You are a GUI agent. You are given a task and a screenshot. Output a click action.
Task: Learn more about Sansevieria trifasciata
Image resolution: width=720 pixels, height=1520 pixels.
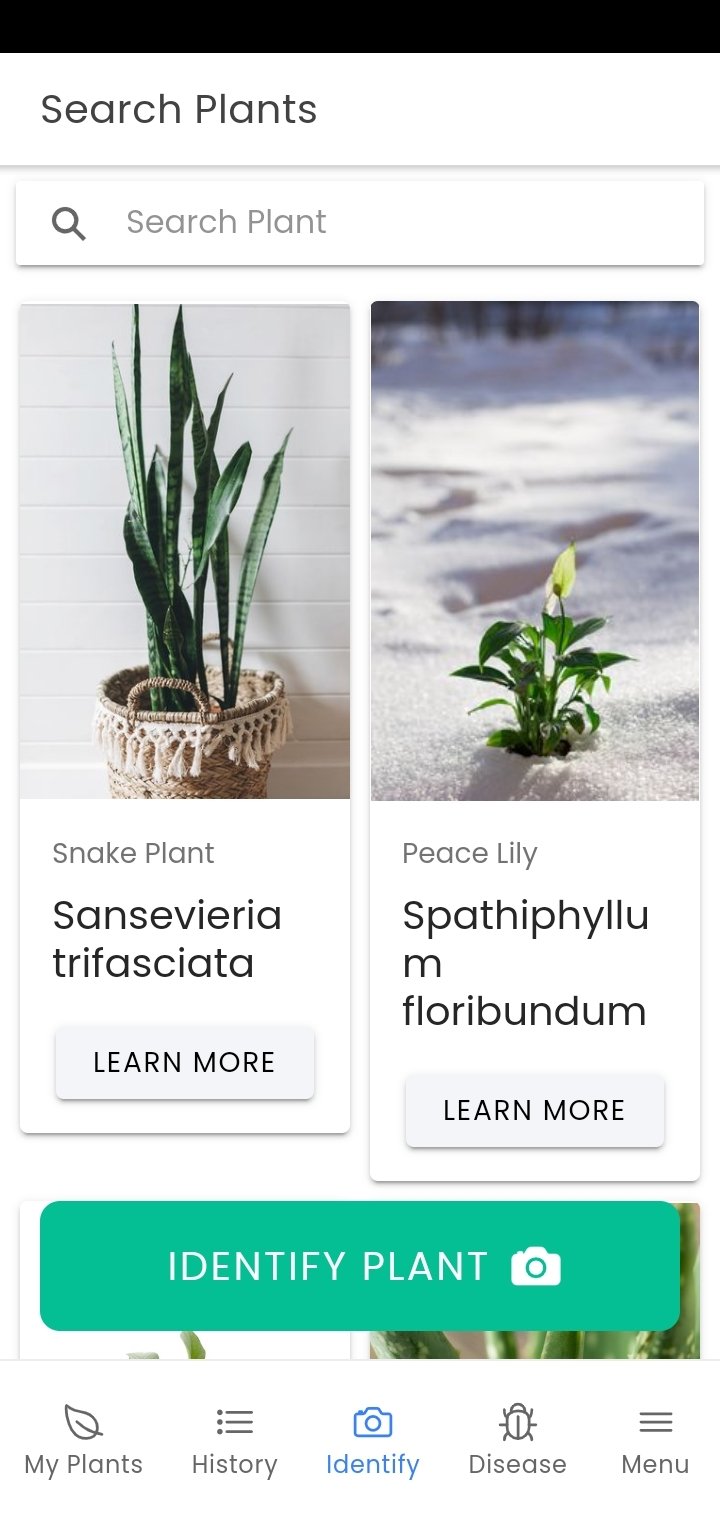pyautogui.click(x=185, y=1062)
